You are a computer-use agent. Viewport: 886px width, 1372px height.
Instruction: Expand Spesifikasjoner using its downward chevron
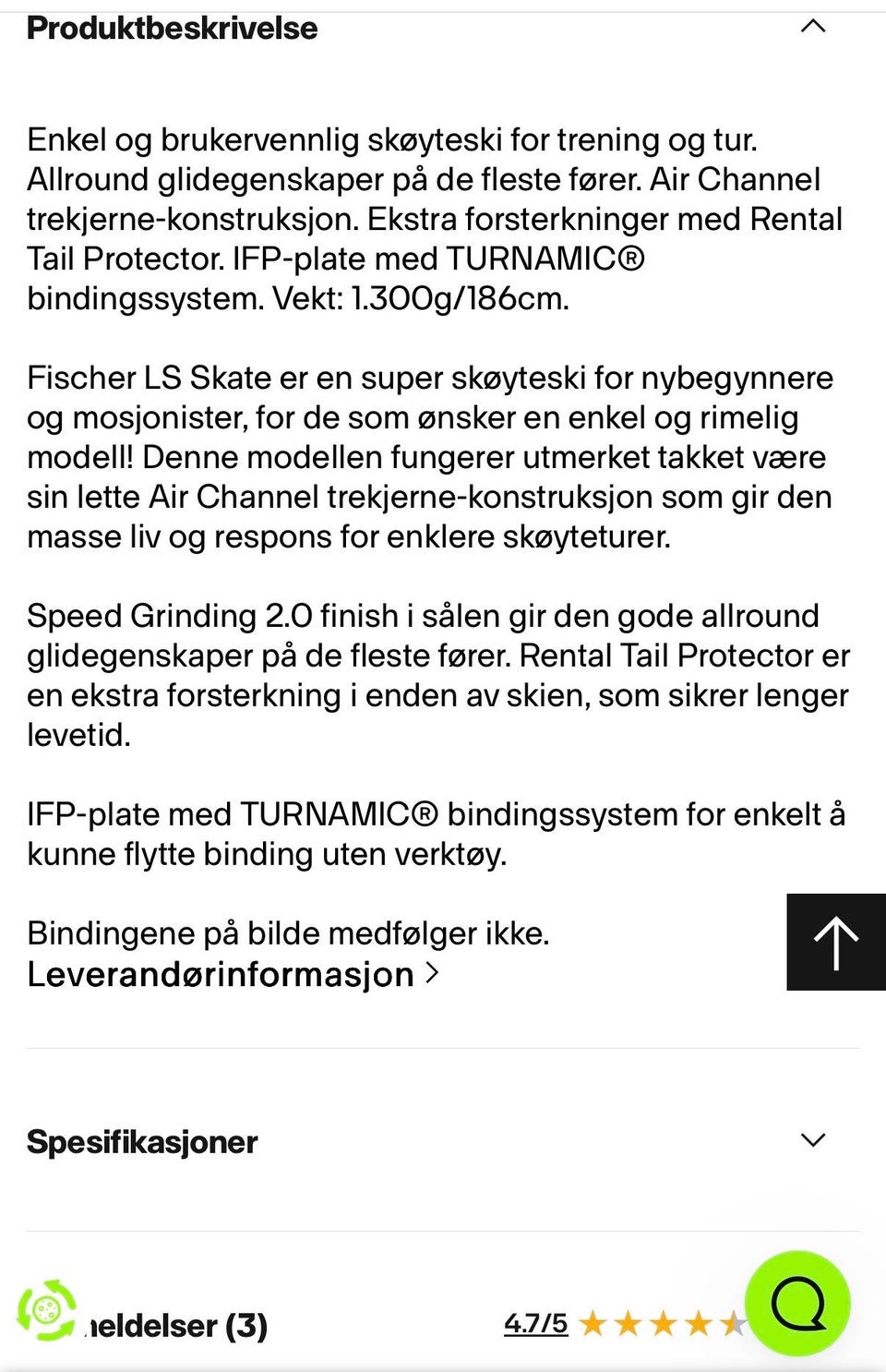(813, 1141)
